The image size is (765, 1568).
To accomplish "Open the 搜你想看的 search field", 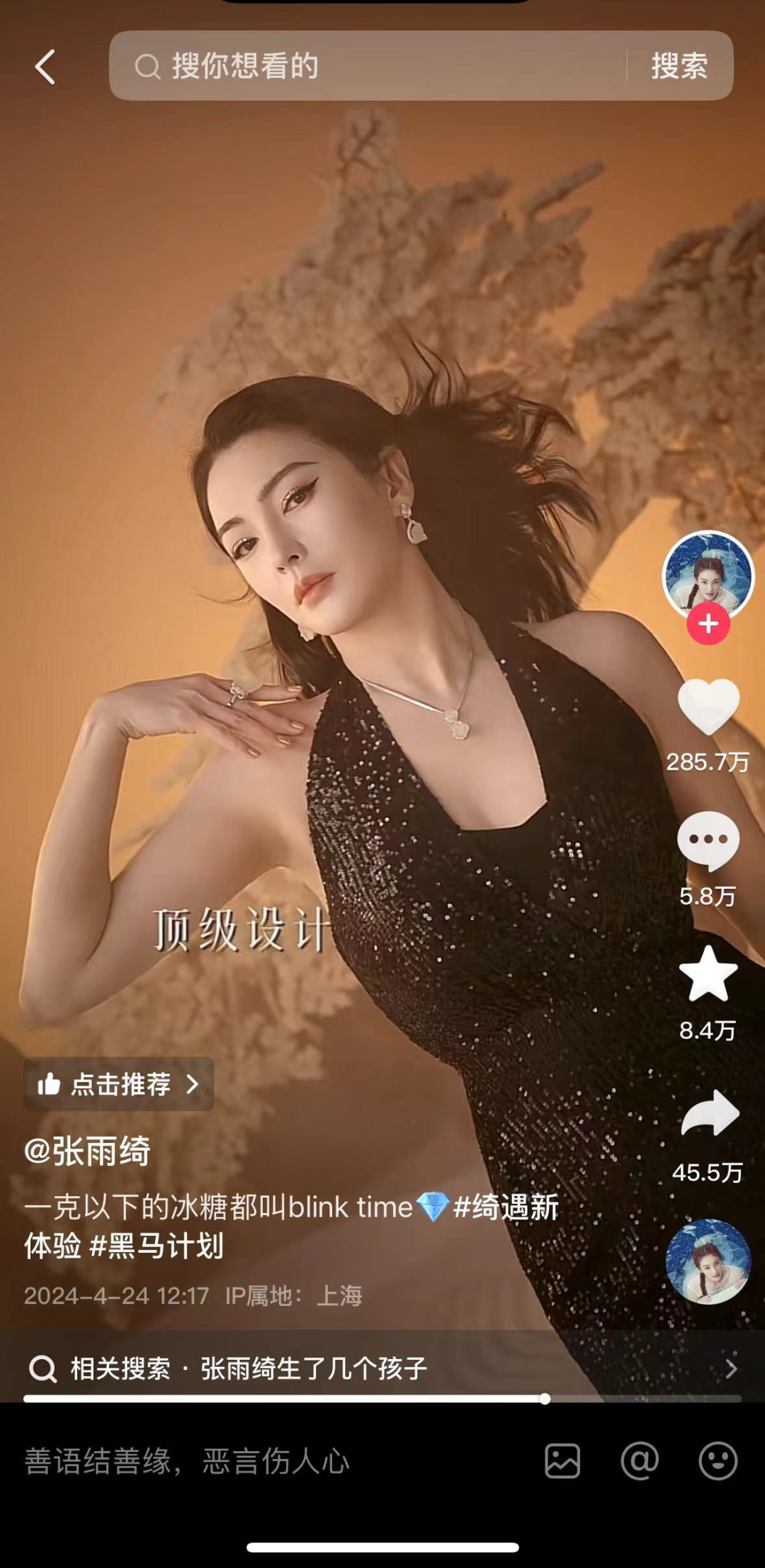I will pos(368,66).
